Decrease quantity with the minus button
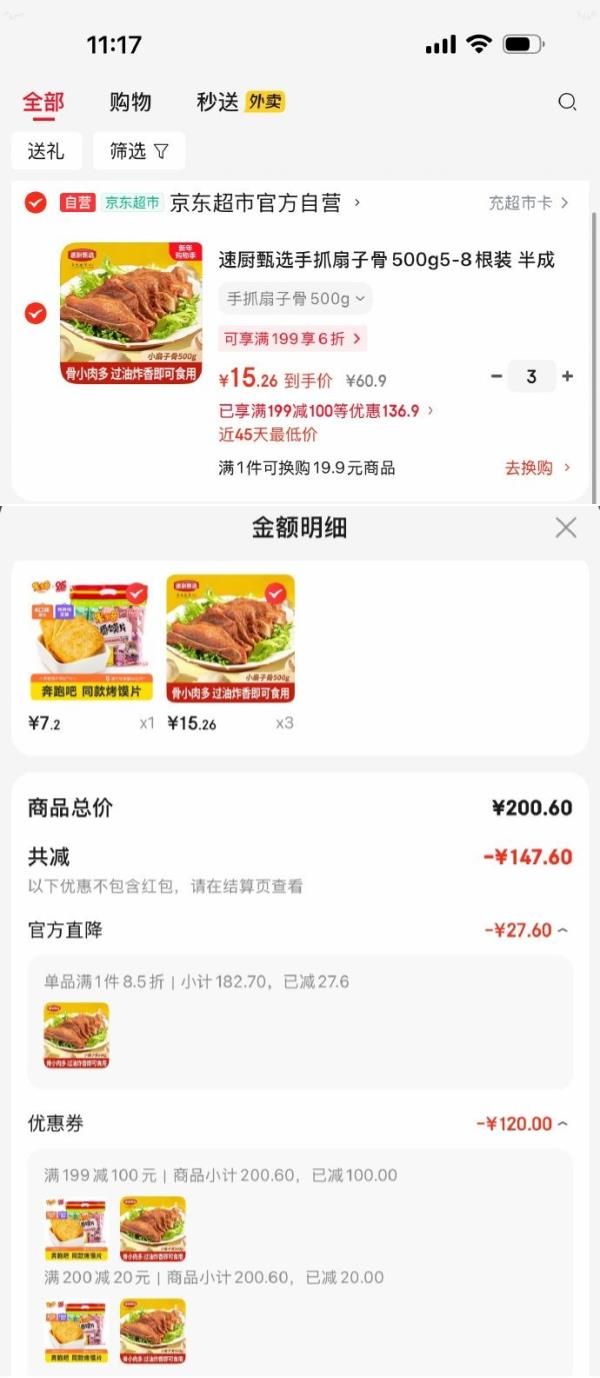The image size is (600, 1378). [x=496, y=377]
